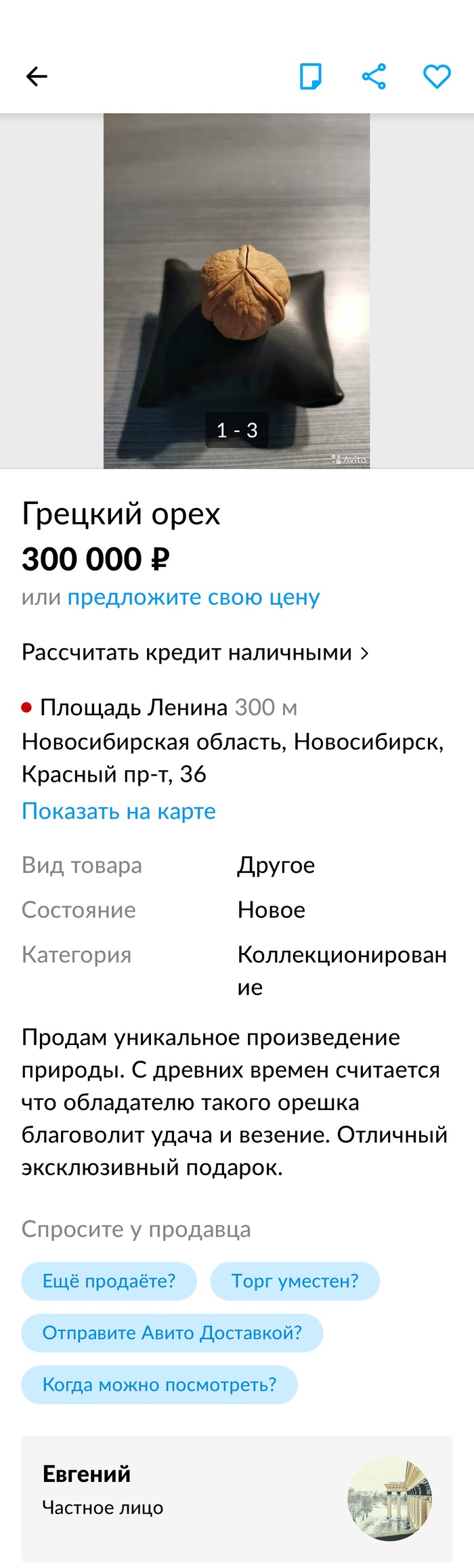
Task: Open seller Евгений's profile card
Action: point(236,1498)
